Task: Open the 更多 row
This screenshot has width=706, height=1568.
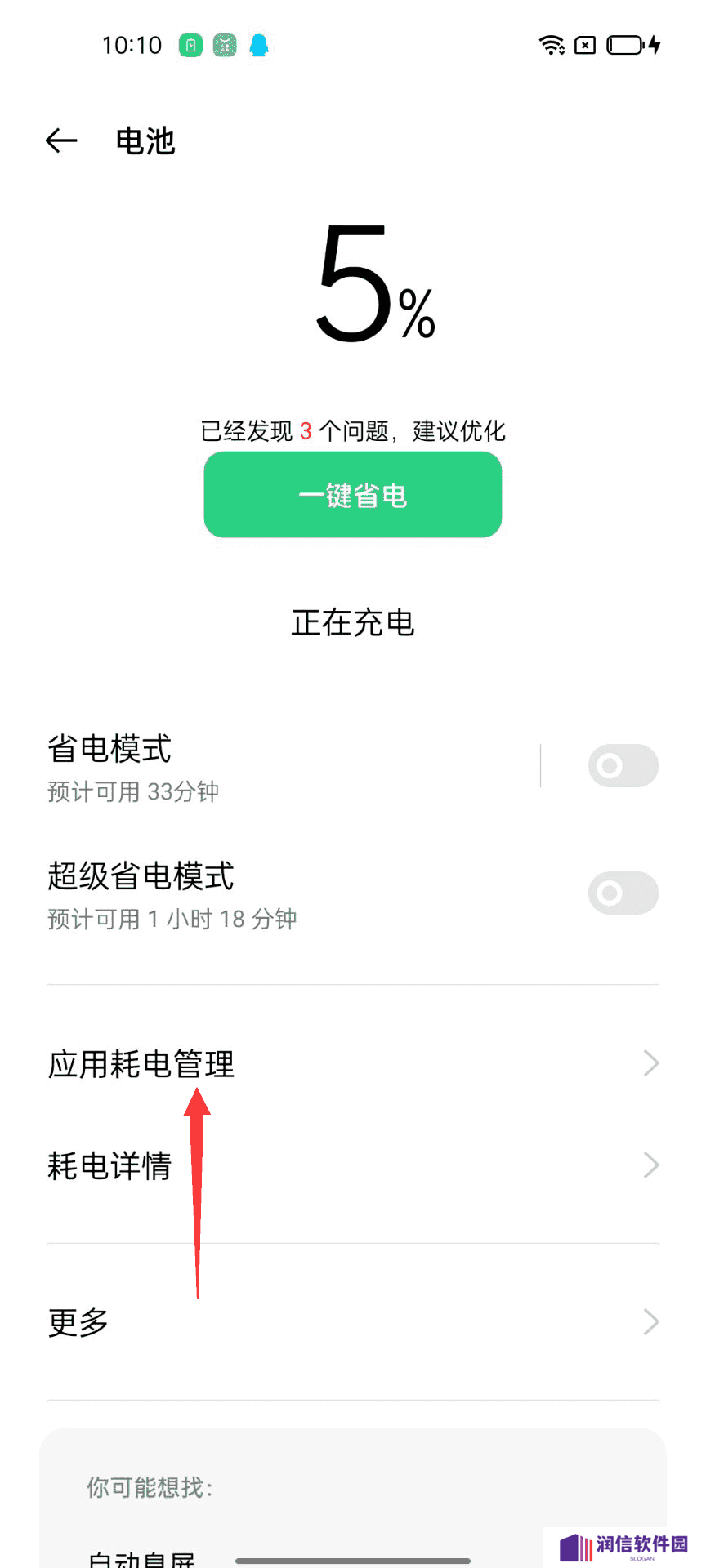Action: point(353,1321)
